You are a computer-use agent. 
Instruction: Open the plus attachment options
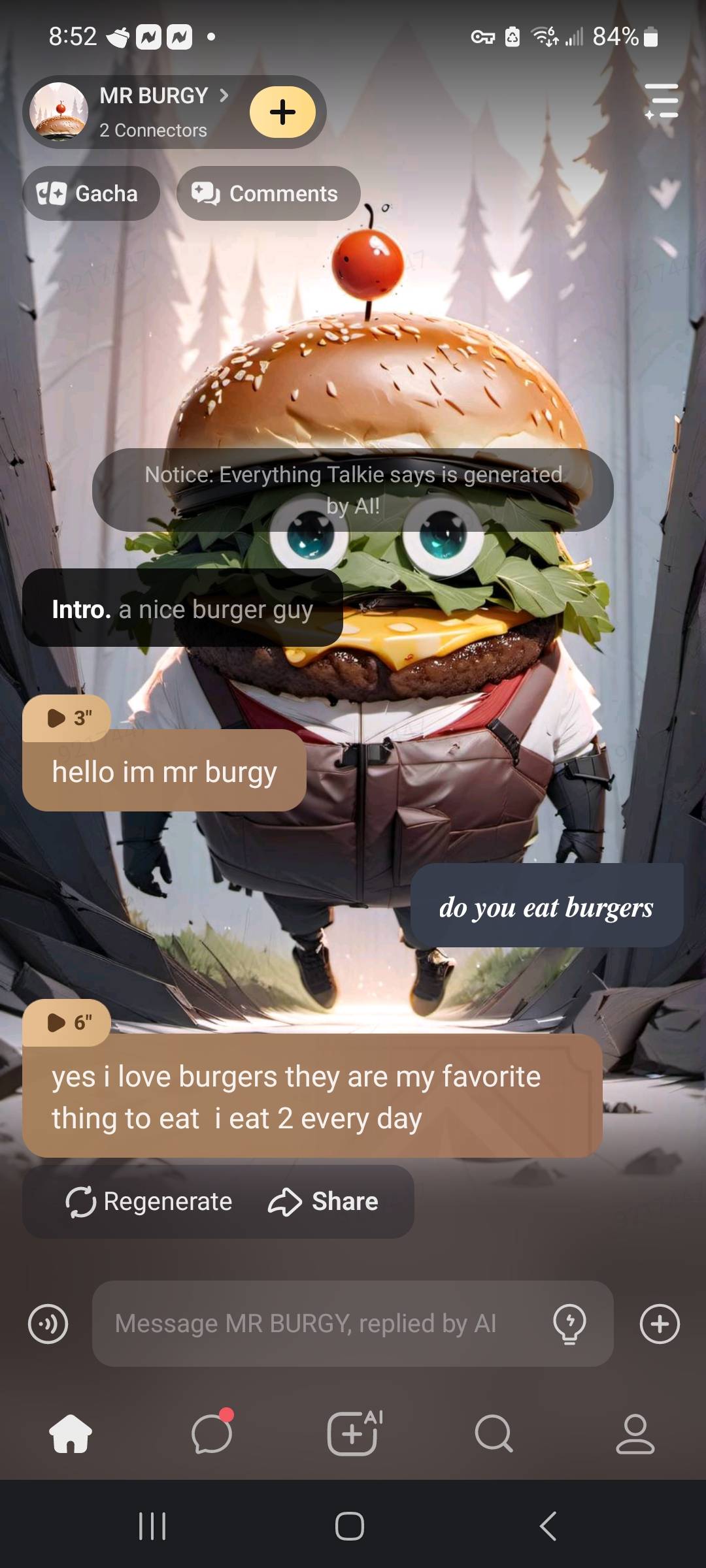click(x=660, y=1324)
